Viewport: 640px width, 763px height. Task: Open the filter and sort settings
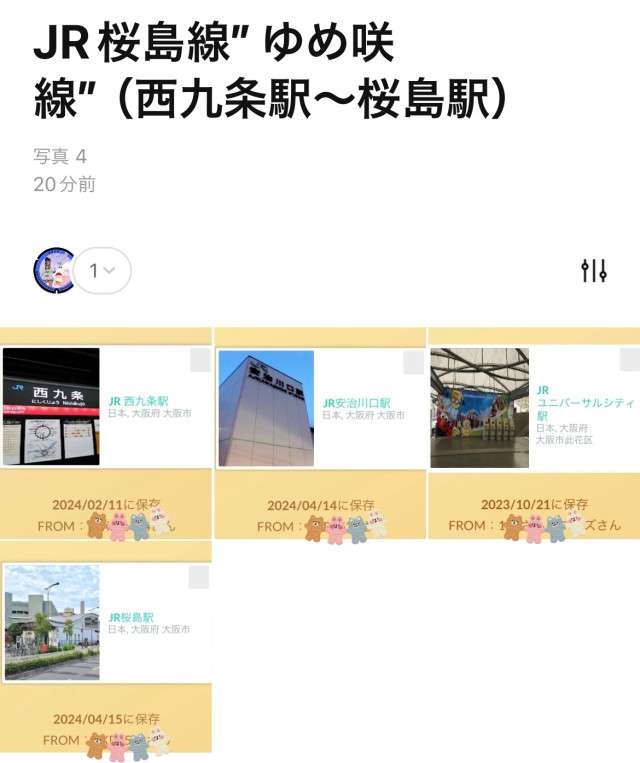tap(594, 270)
